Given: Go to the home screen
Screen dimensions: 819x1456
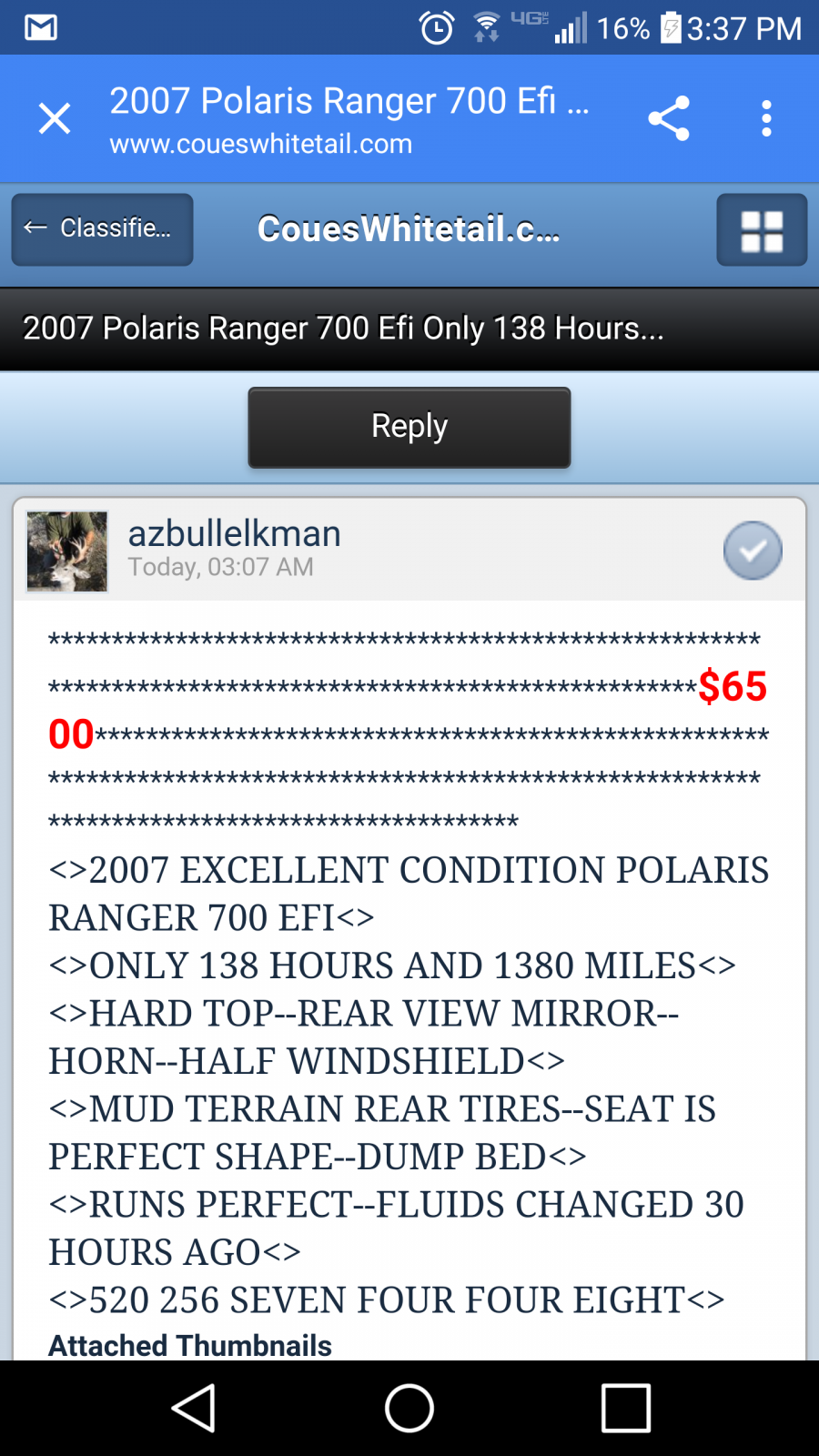Looking at the screenshot, I should coord(409,1408).
